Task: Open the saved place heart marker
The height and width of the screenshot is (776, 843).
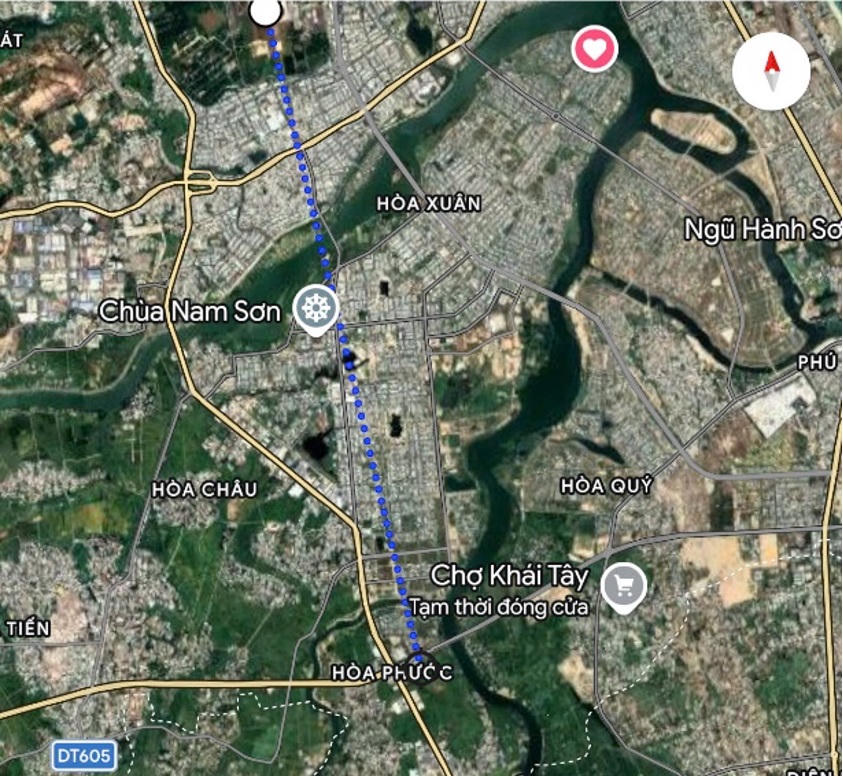Action: click(594, 48)
